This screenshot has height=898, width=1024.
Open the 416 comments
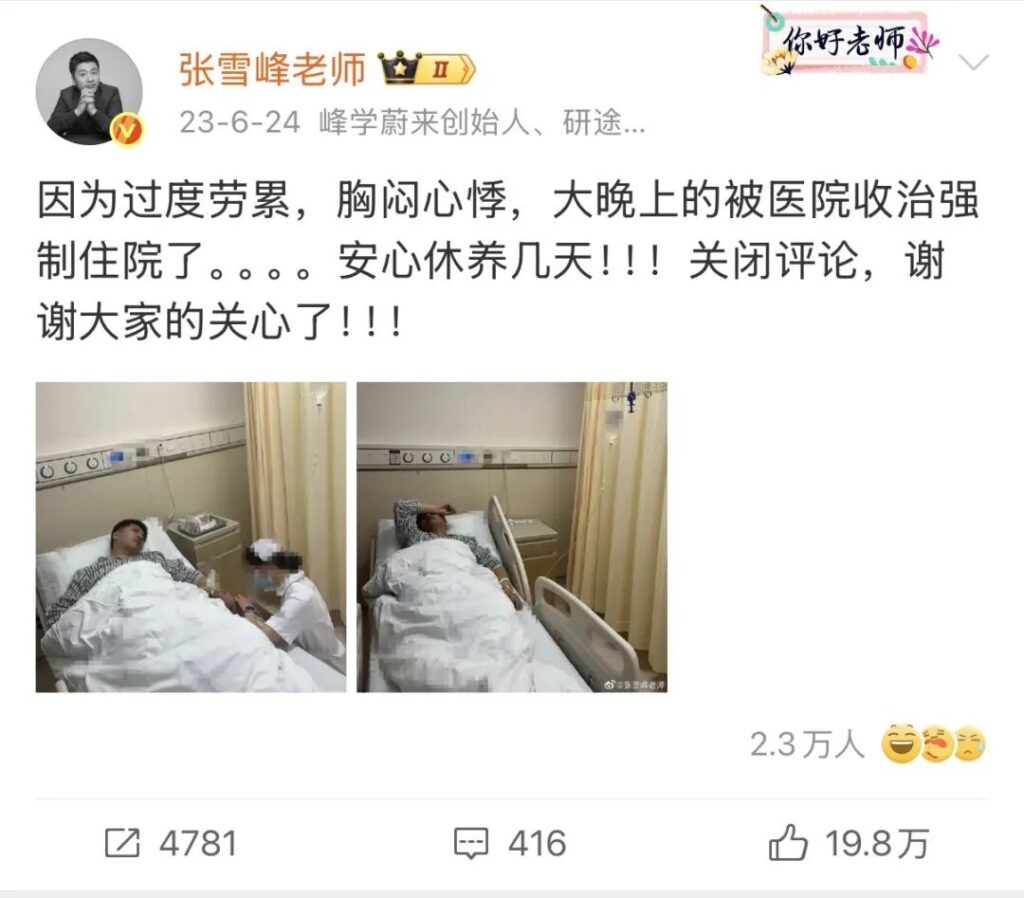[510, 843]
